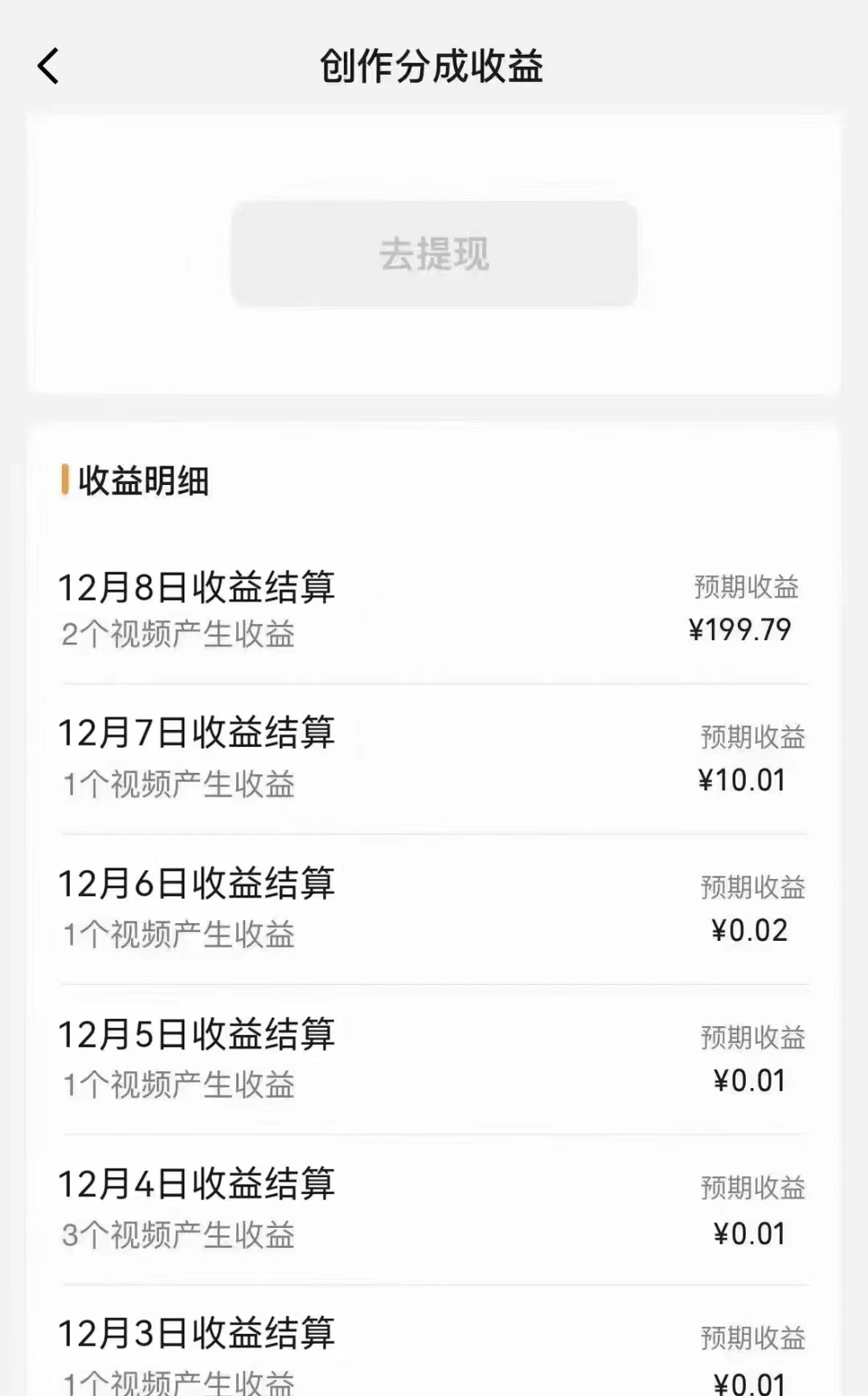Open the 12月8日收益结算 entry
Image resolution: width=868 pixels, height=1396 pixels.
(201, 587)
